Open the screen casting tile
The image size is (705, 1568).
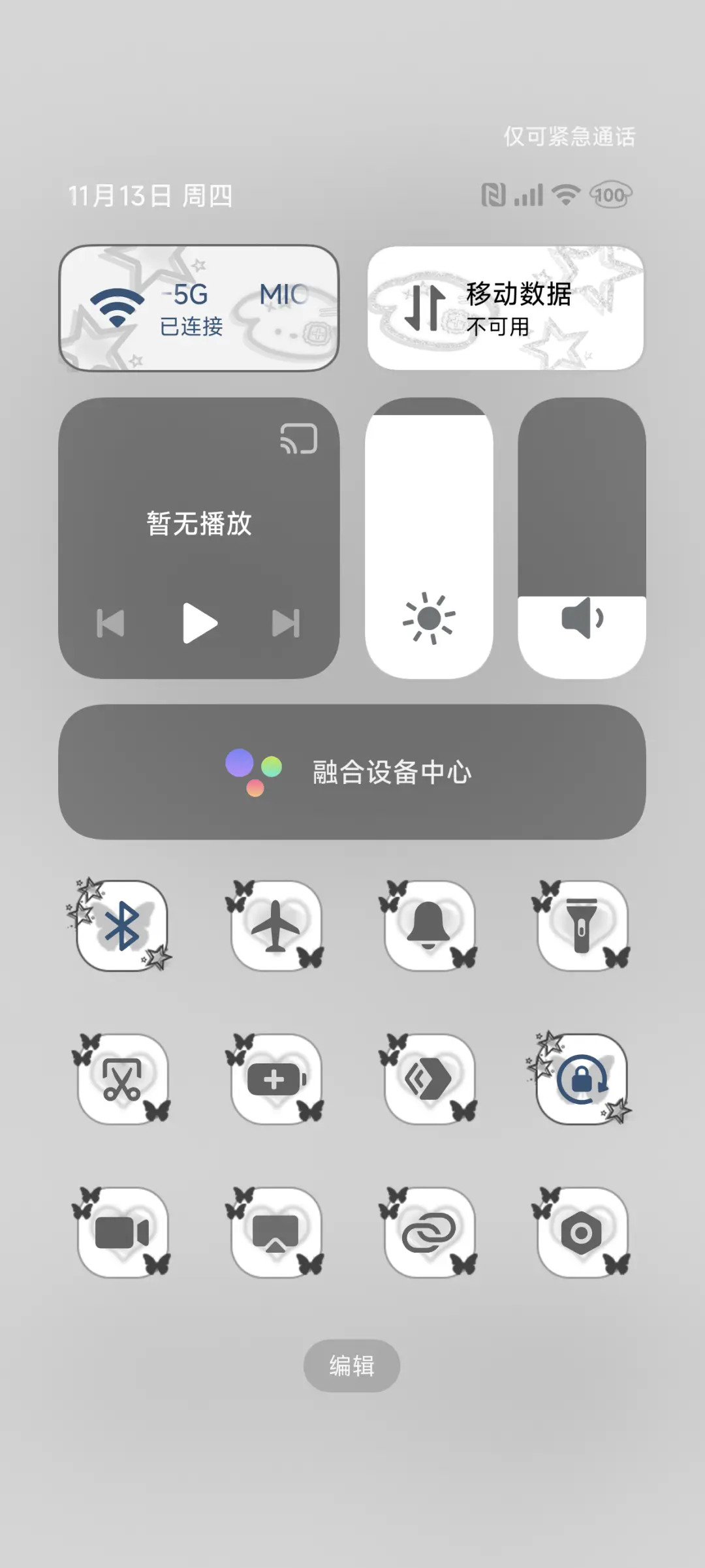point(277,1232)
